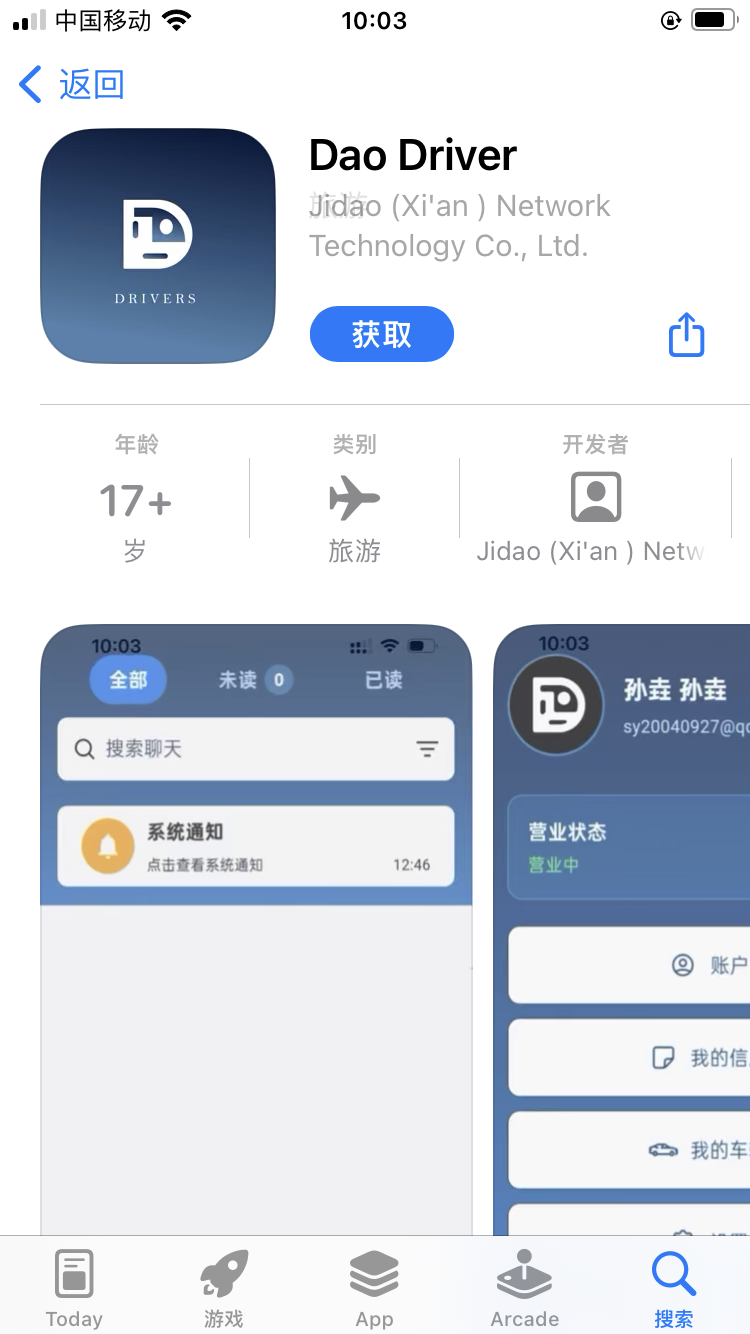Open the 搜索 tab
The height and width of the screenshot is (1334, 750).
[673, 1288]
